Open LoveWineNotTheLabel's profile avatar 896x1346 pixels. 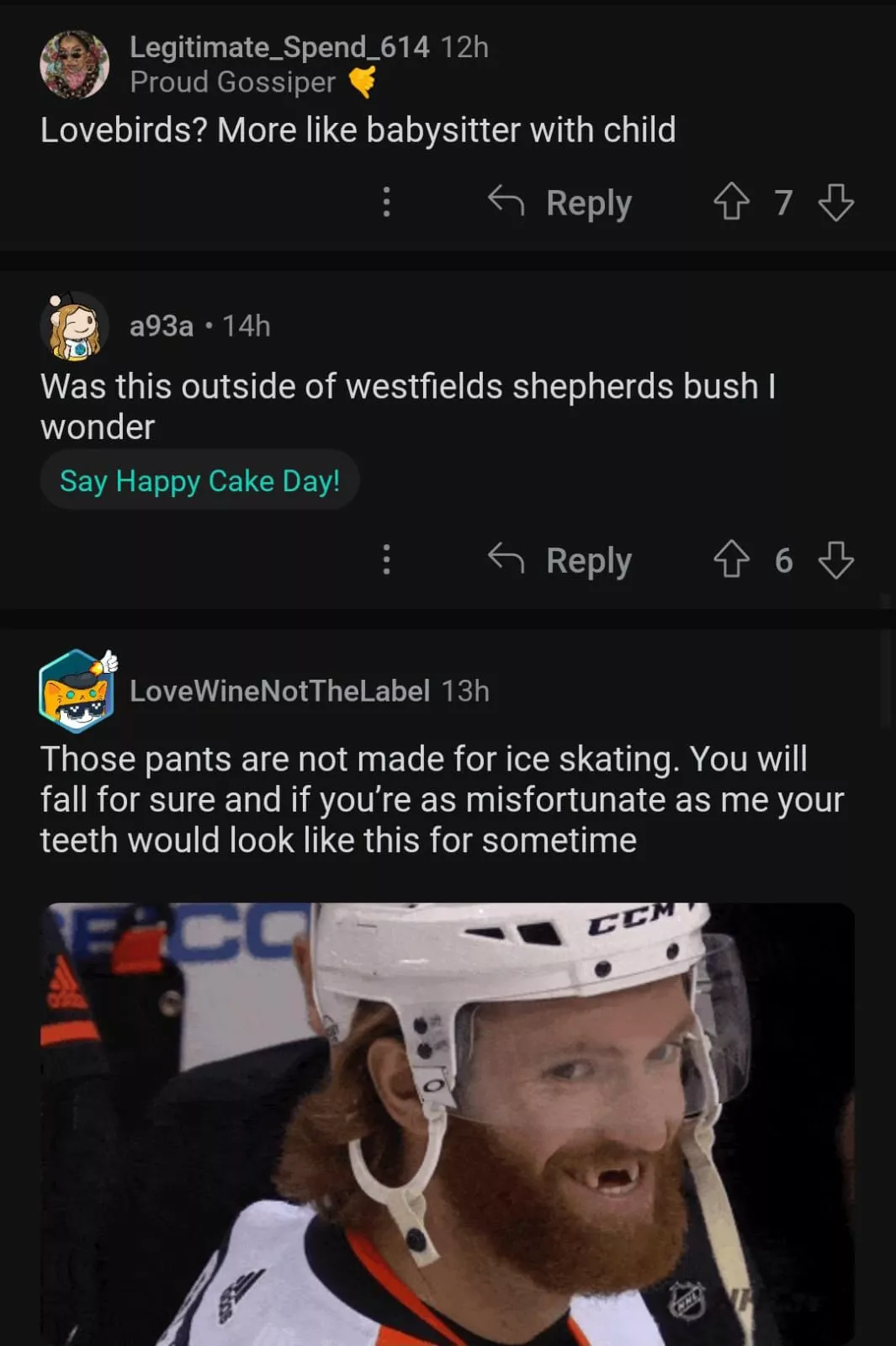click(x=77, y=691)
